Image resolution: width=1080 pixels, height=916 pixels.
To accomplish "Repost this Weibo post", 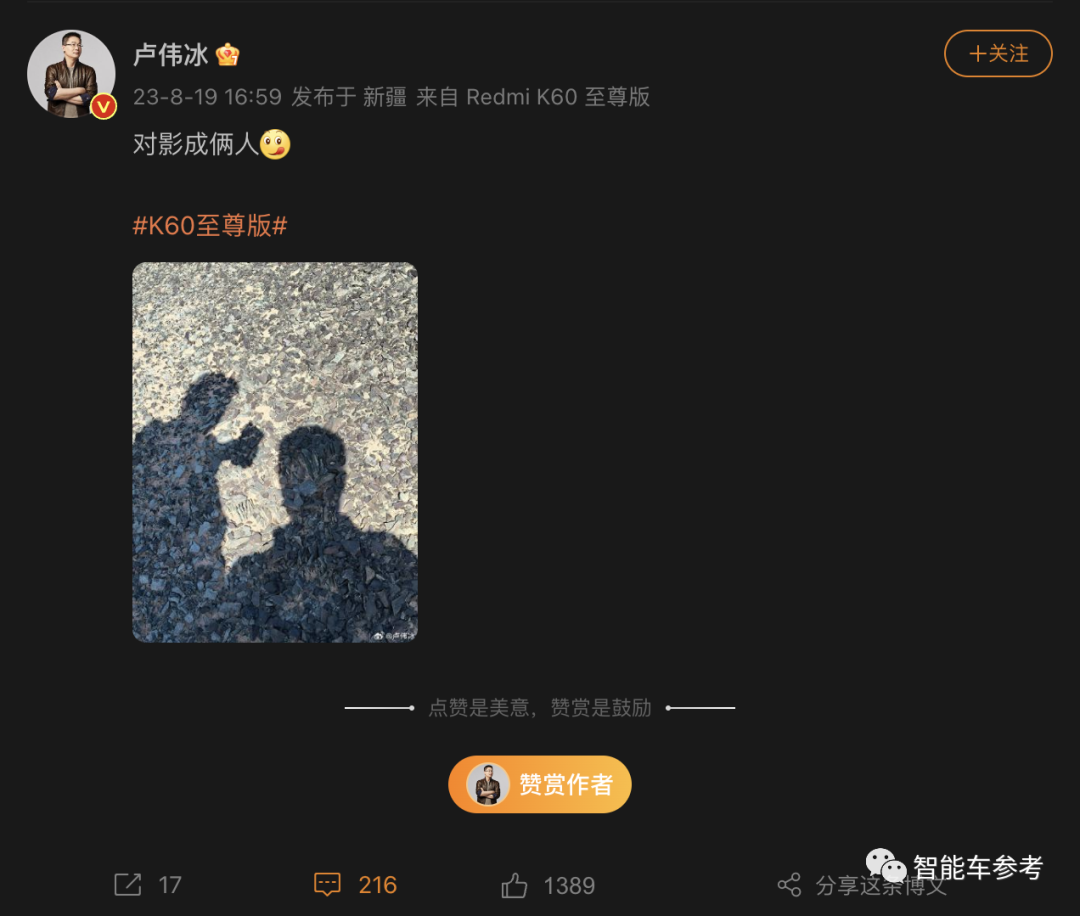I will point(147,885).
